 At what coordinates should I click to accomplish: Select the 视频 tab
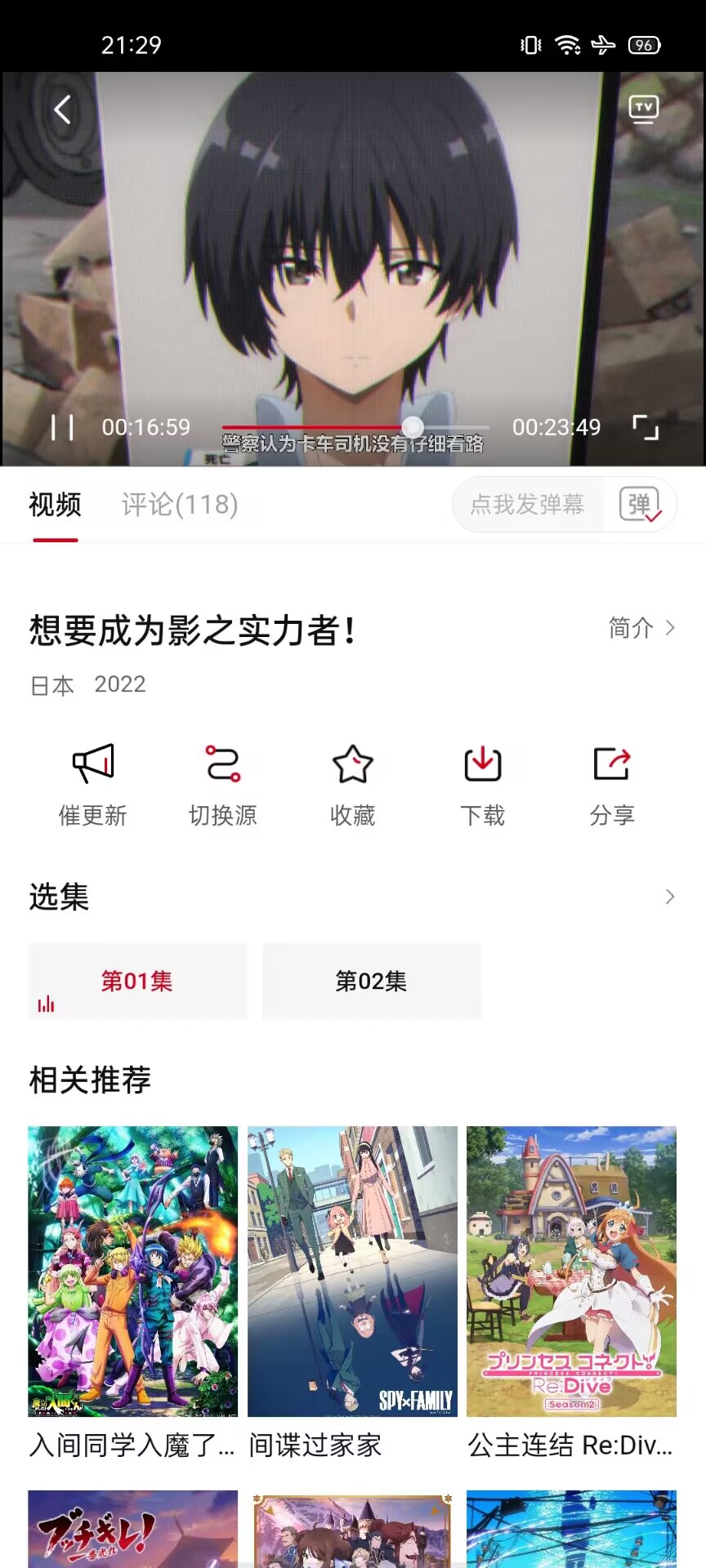click(55, 505)
